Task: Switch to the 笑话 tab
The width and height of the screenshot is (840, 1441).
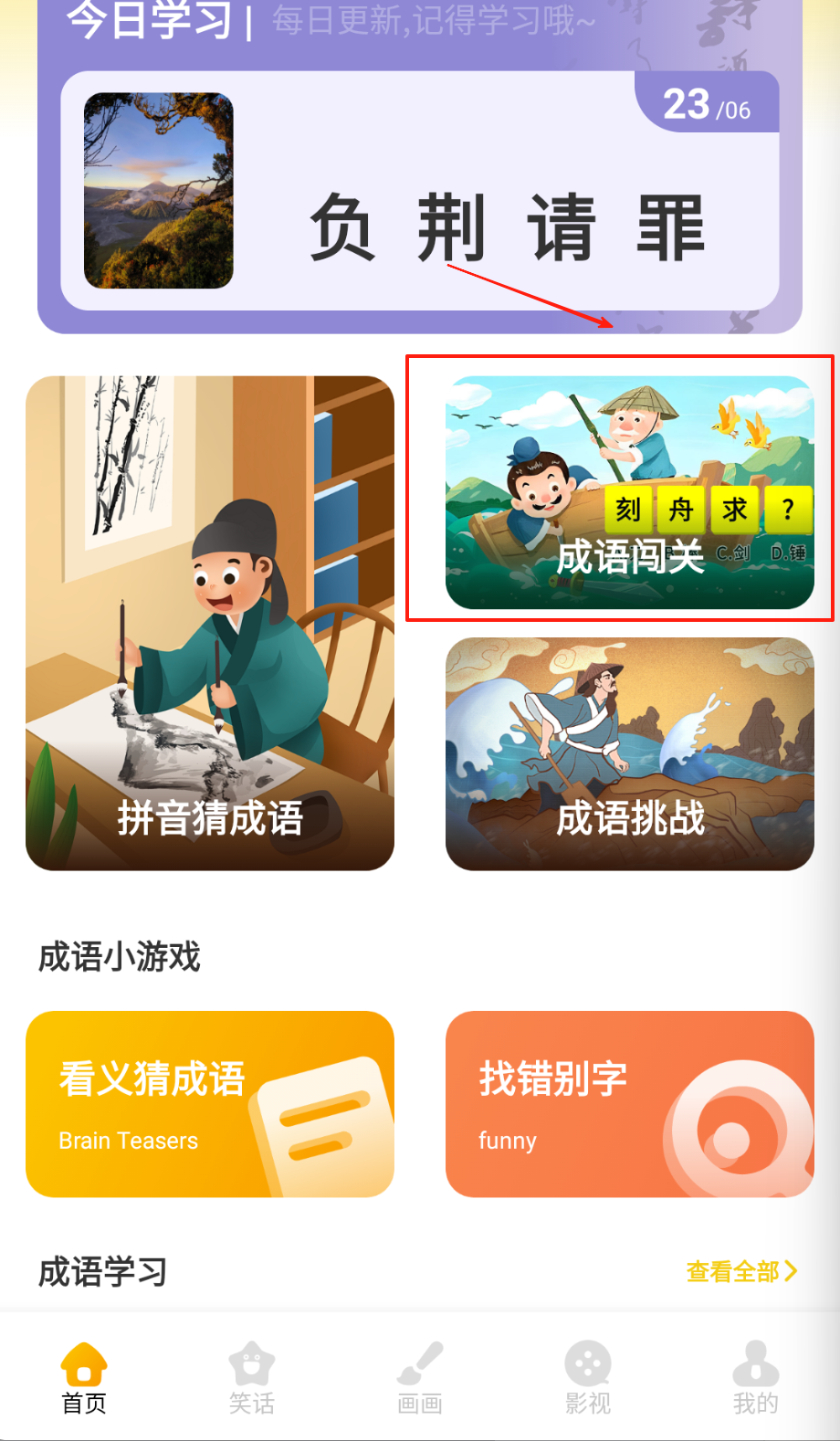Action: coord(252,1377)
